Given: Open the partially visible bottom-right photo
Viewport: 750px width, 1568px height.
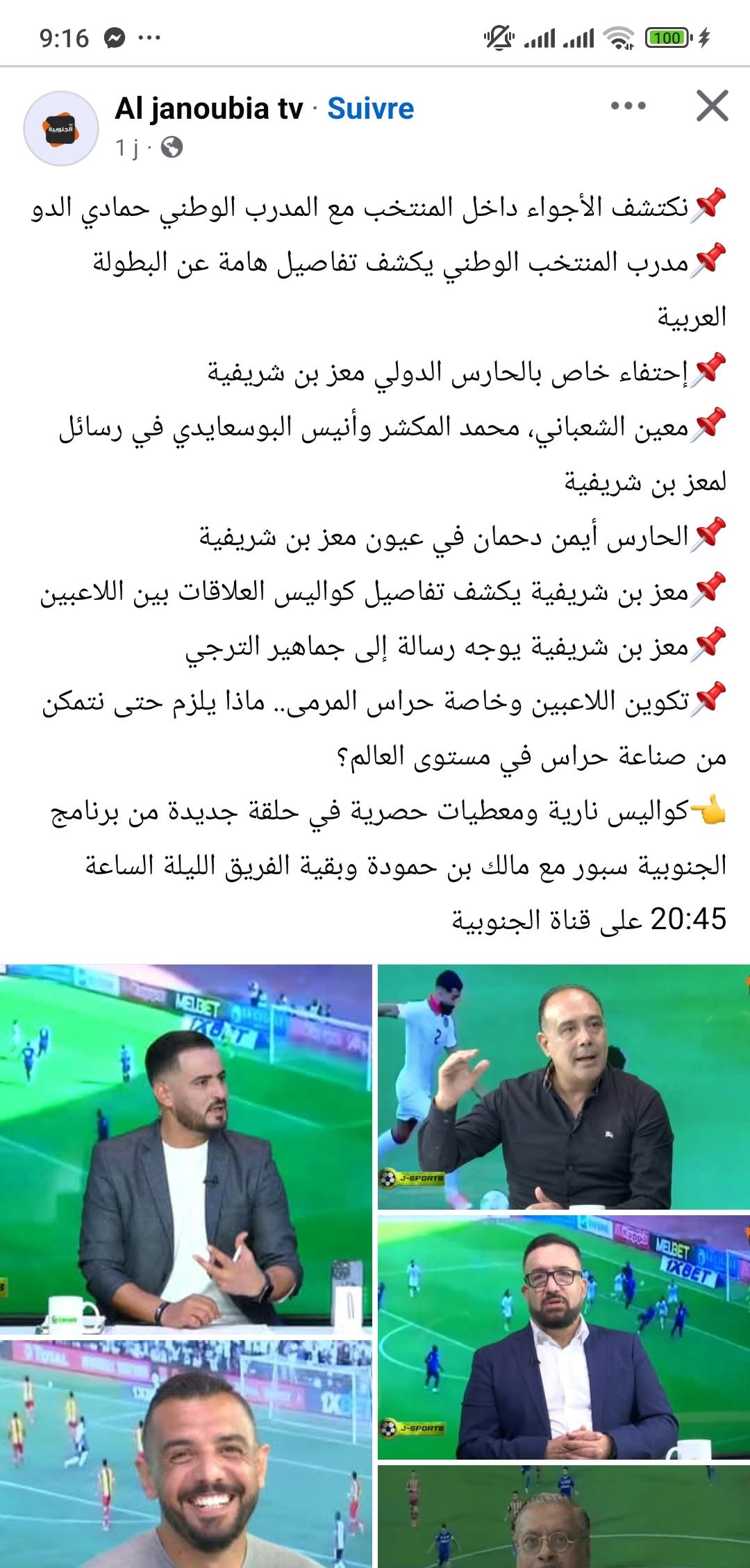Looking at the screenshot, I should coord(563,1515).
